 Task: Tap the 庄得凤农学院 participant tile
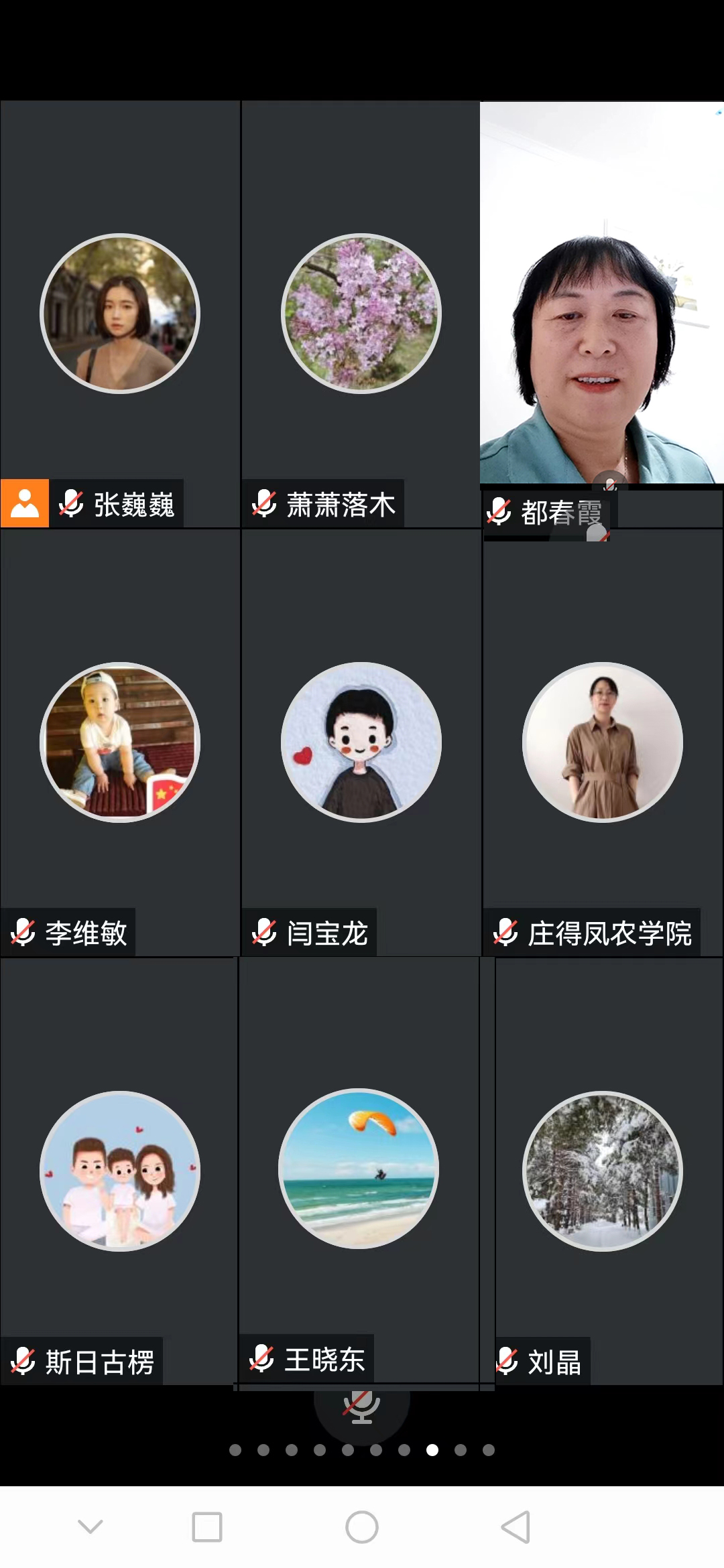coord(603,742)
